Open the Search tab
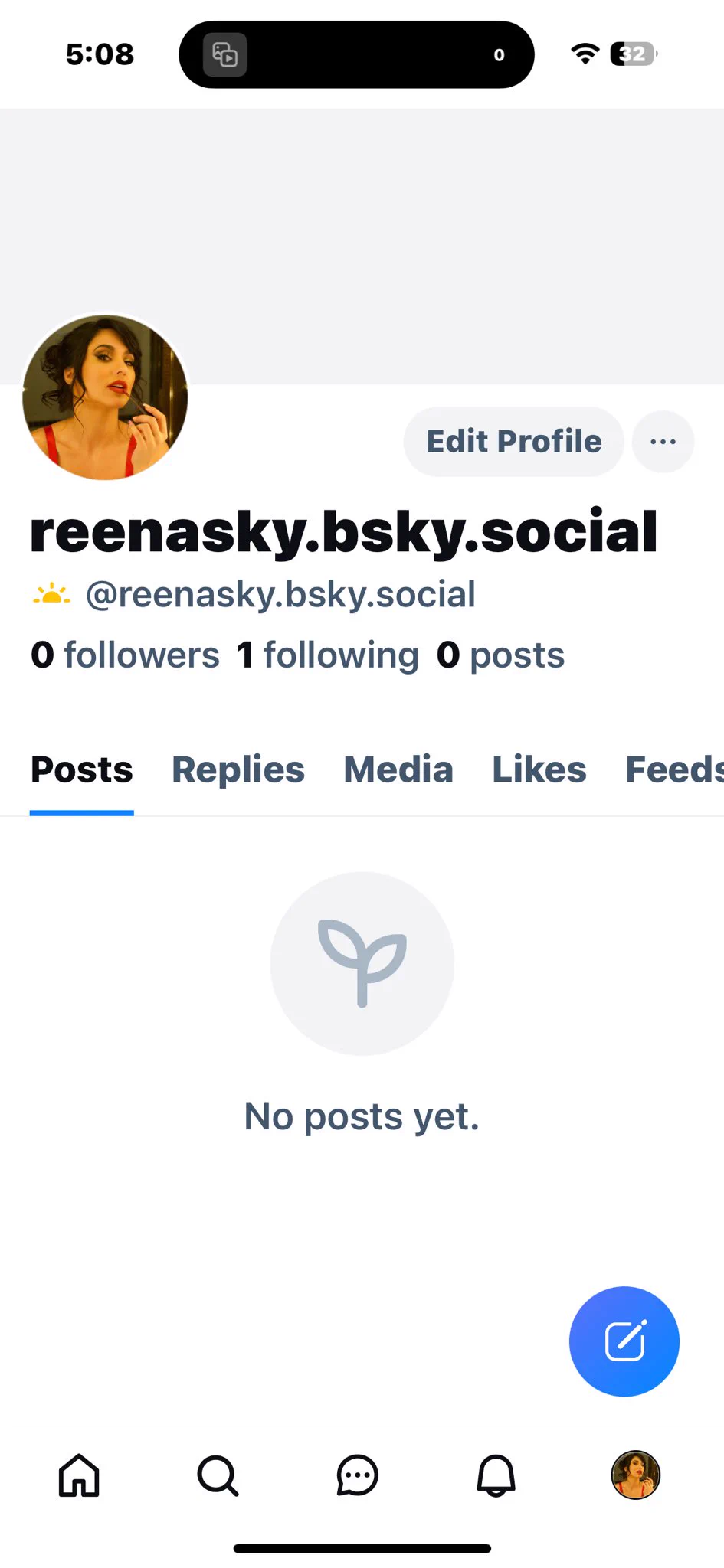724x1568 pixels. [218, 1475]
